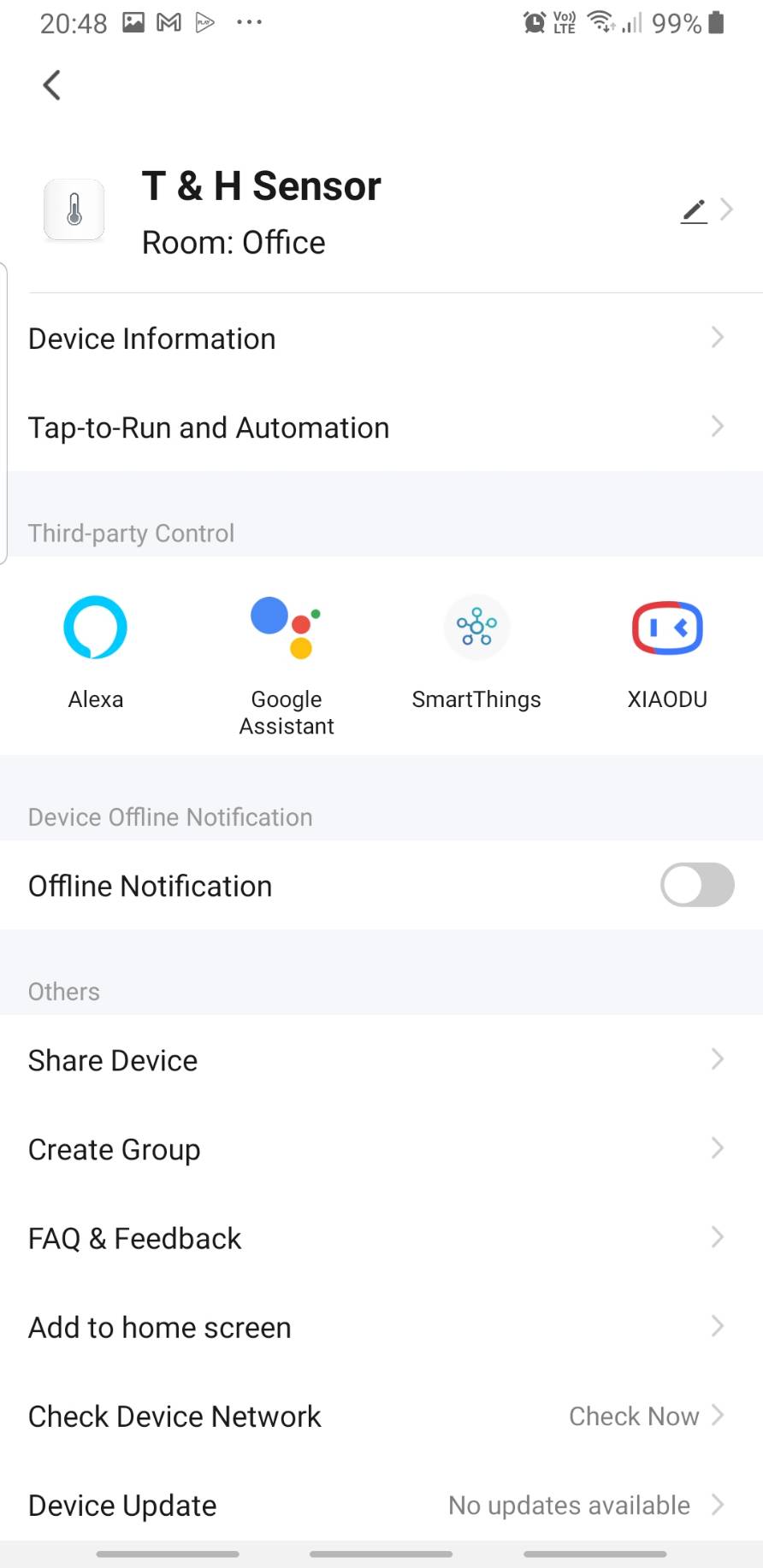Open Tap-to-Run and Automation
763x1568 pixels.
(x=376, y=427)
